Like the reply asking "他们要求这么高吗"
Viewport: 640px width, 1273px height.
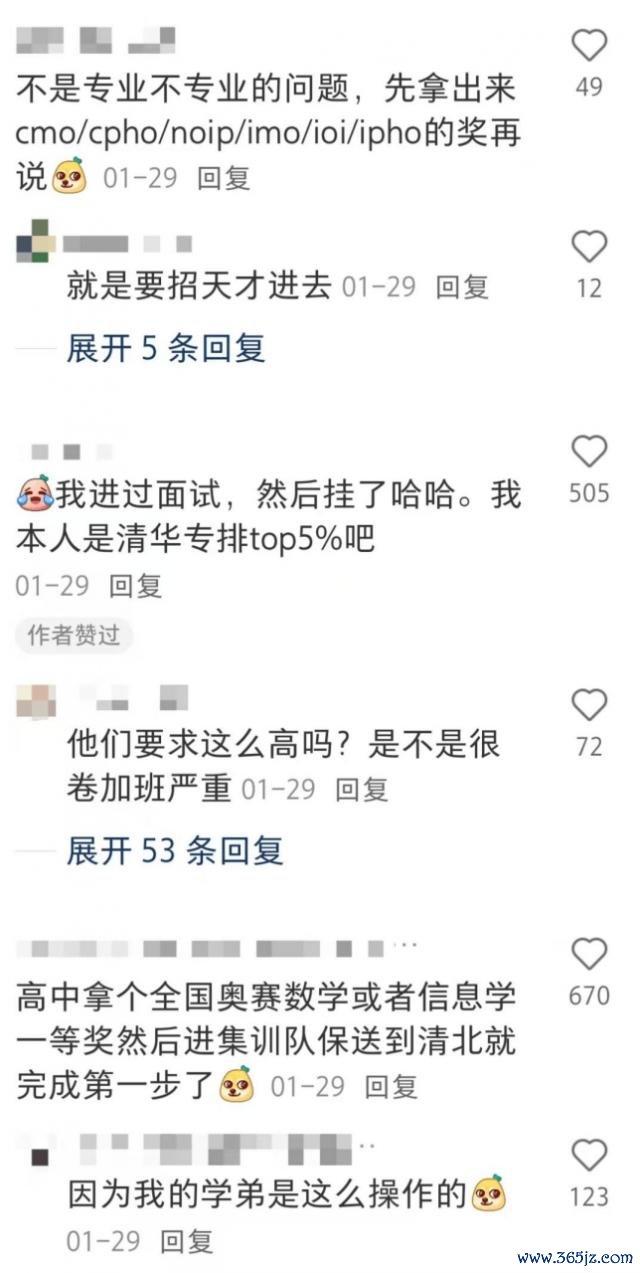pos(589,705)
